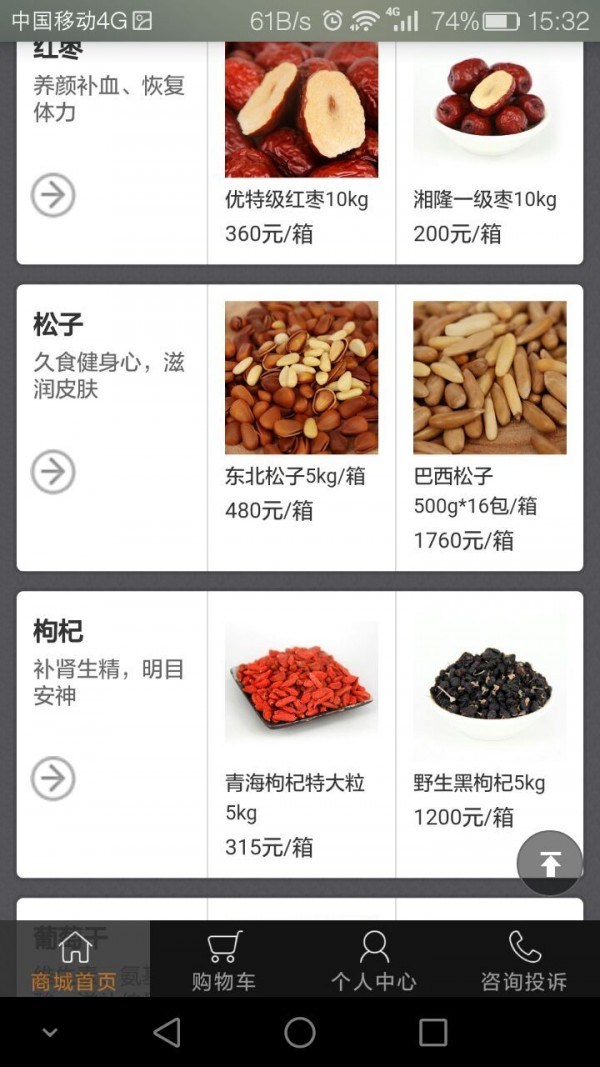Open 咨询投诉 tab
The width and height of the screenshot is (600, 1067).
point(524,959)
